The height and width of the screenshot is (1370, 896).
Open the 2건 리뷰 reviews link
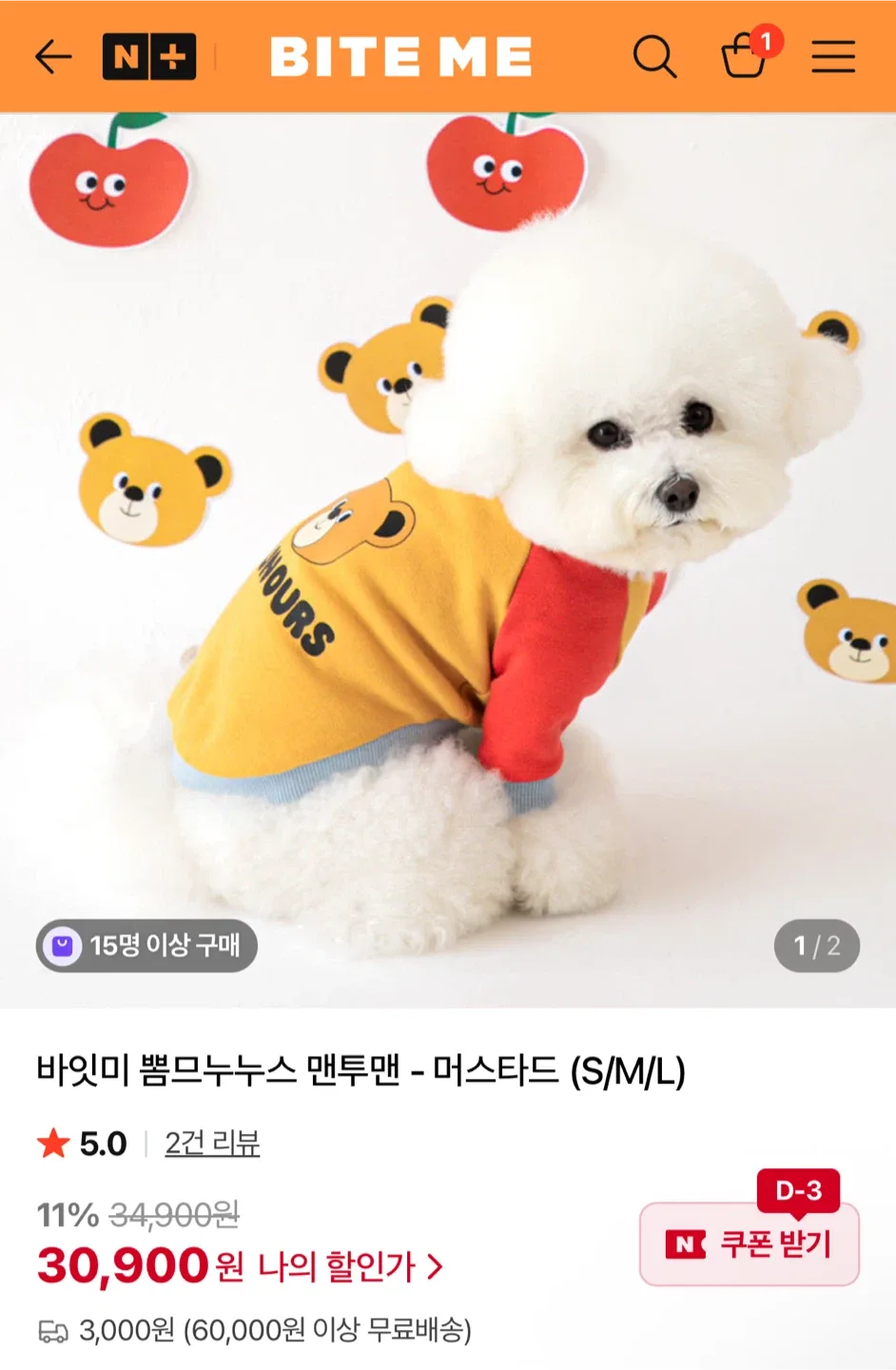212,1143
